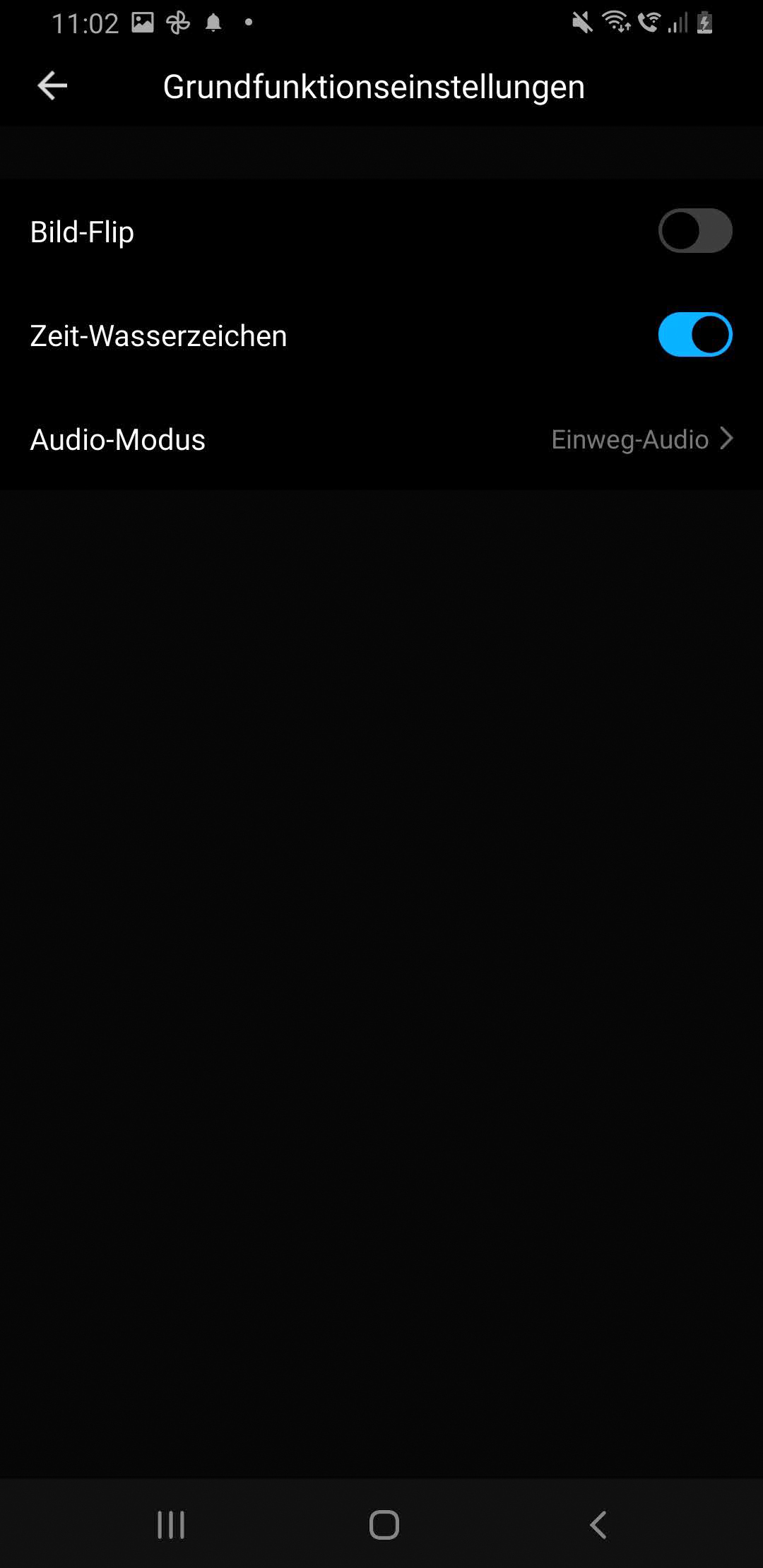Tap the system home button
The width and height of the screenshot is (763, 1568).
point(384,1524)
